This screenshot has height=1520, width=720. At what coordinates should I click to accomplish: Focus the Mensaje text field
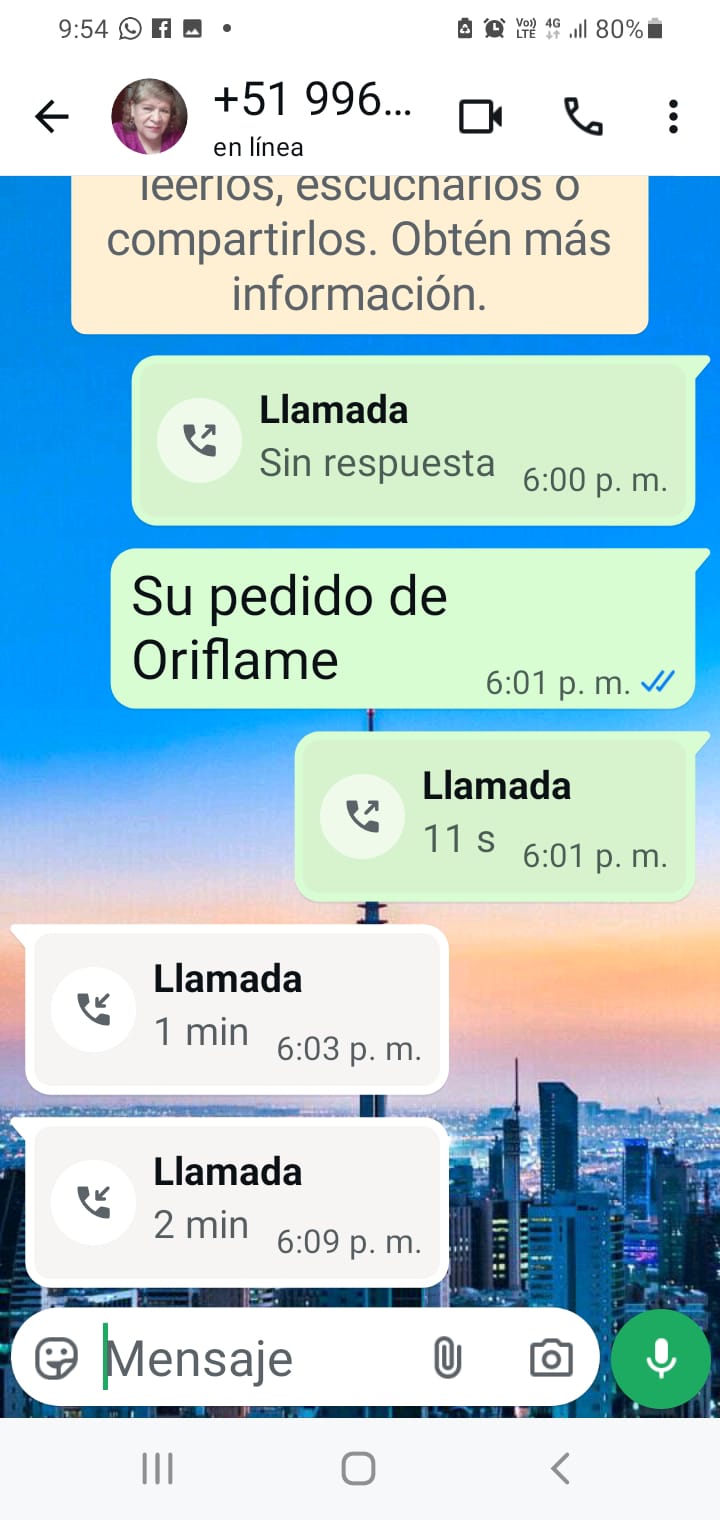(x=260, y=1358)
